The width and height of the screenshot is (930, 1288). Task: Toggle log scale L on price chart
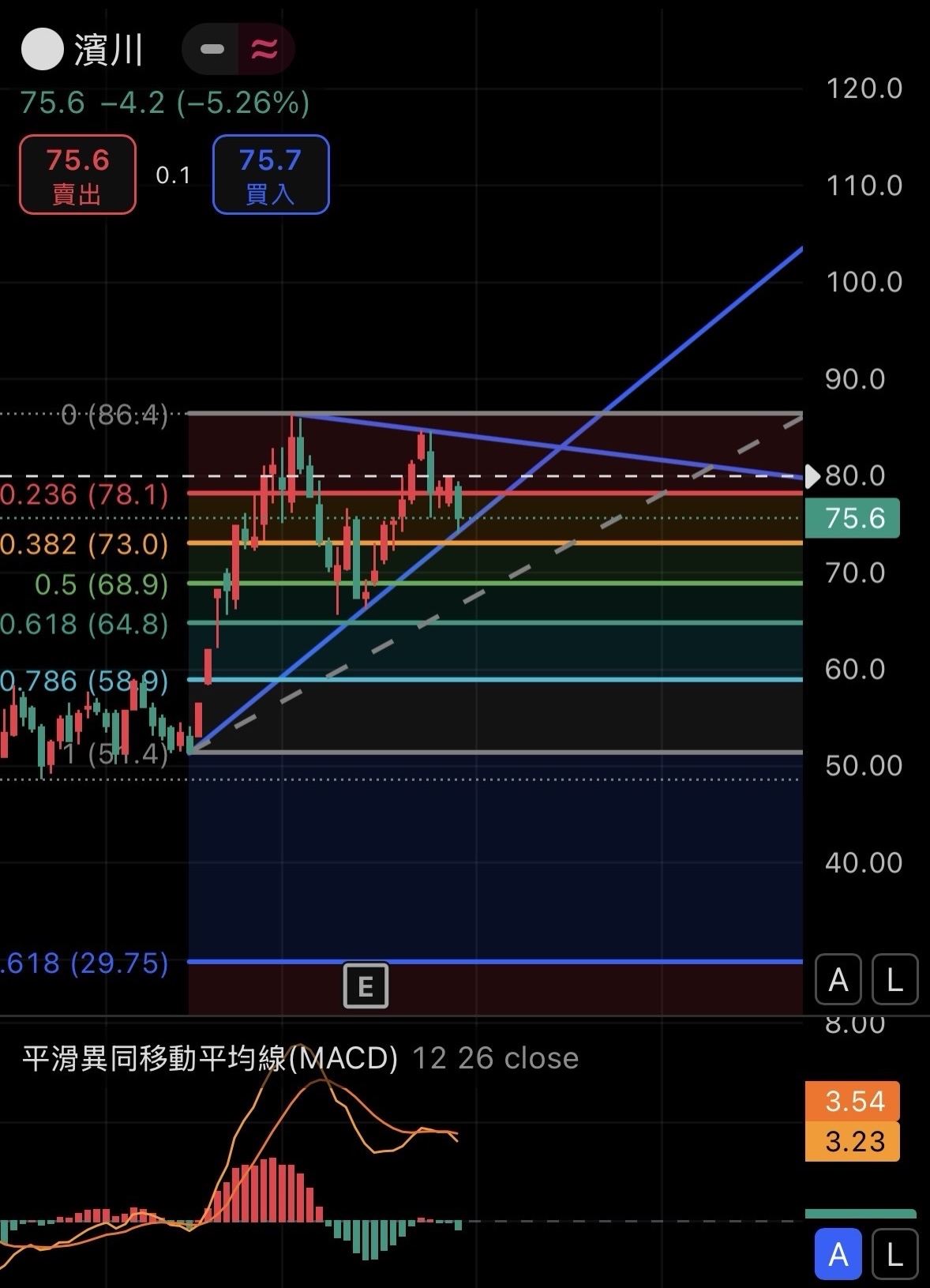tap(894, 980)
